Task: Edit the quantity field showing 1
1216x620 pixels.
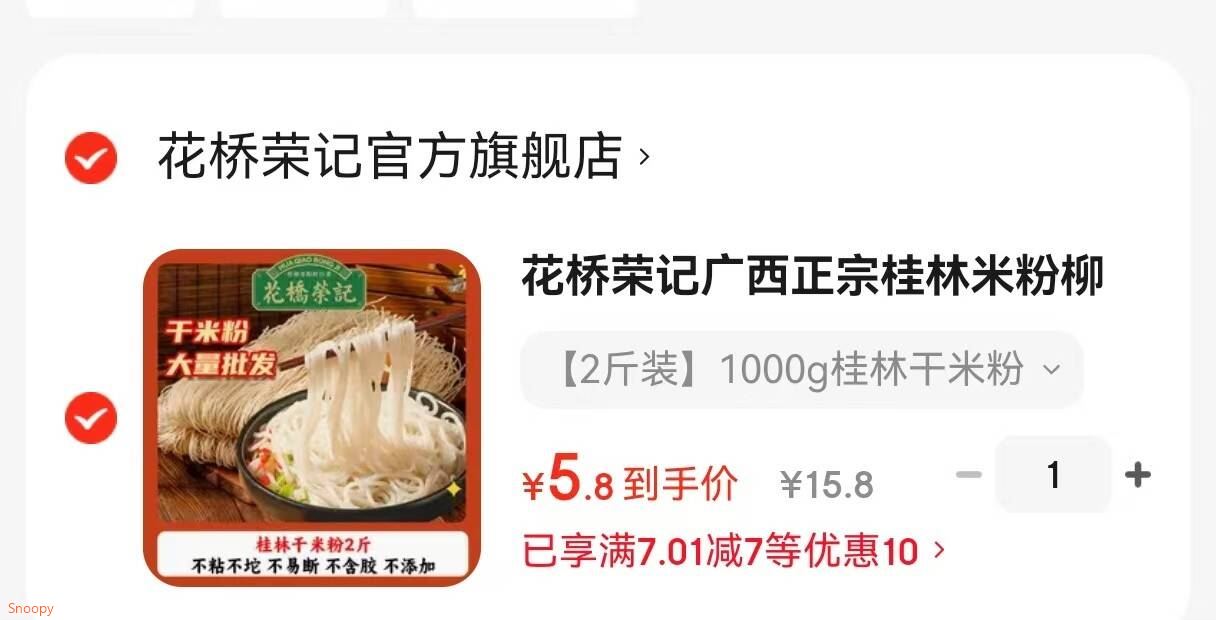Action: coord(1053,475)
